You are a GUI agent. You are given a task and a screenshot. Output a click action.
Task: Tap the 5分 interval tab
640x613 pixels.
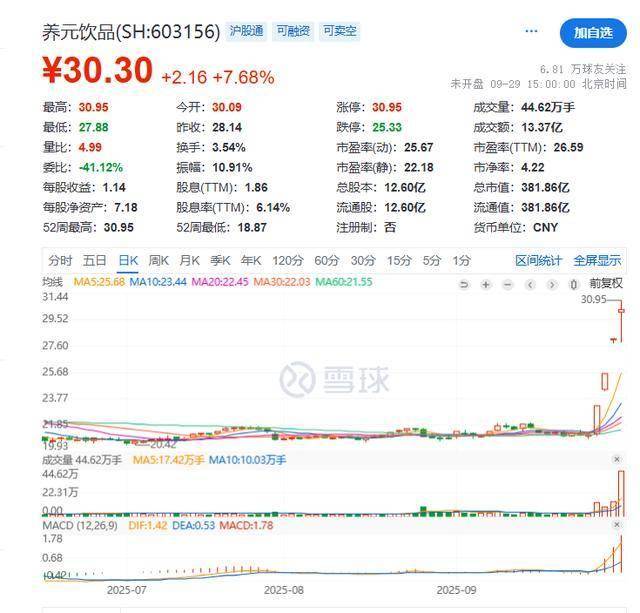pyautogui.click(x=432, y=261)
